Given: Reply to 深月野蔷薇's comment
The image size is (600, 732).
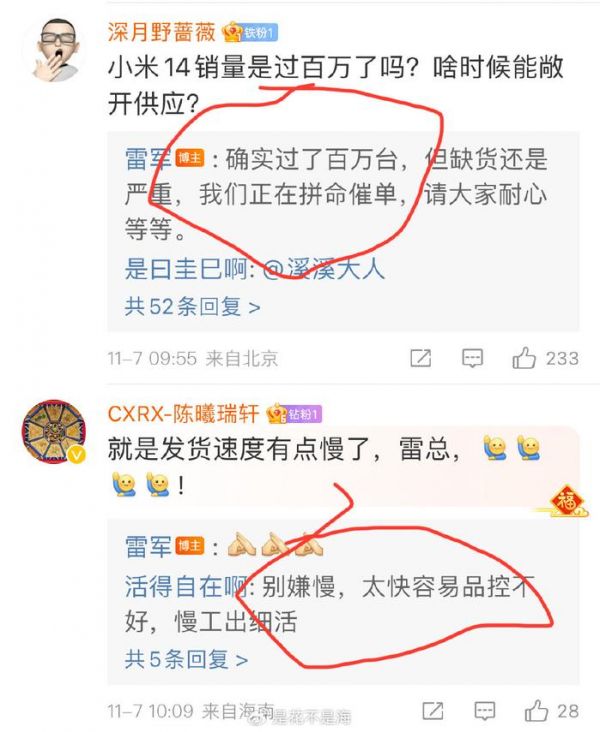Looking at the screenshot, I should tap(474, 358).
